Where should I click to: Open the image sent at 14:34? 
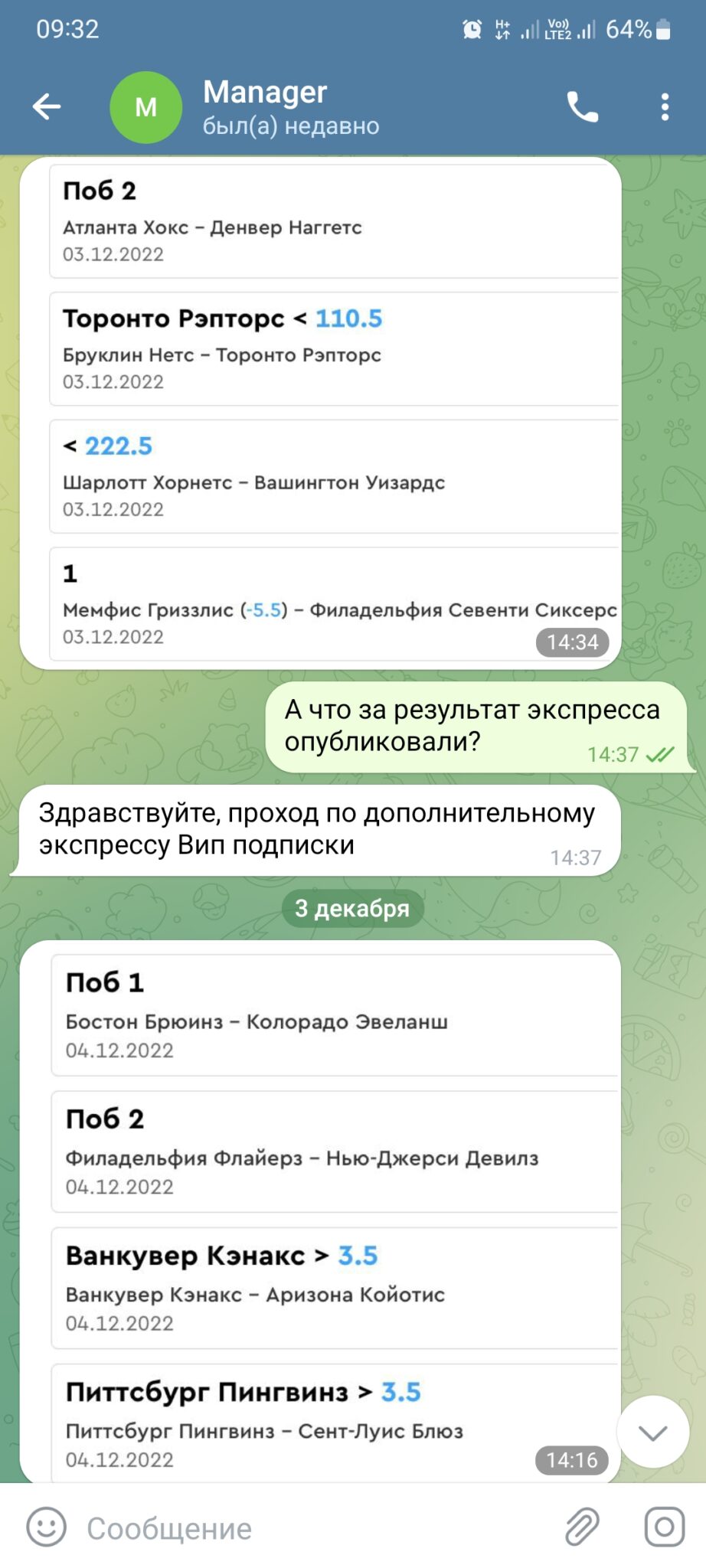tap(320, 413)
